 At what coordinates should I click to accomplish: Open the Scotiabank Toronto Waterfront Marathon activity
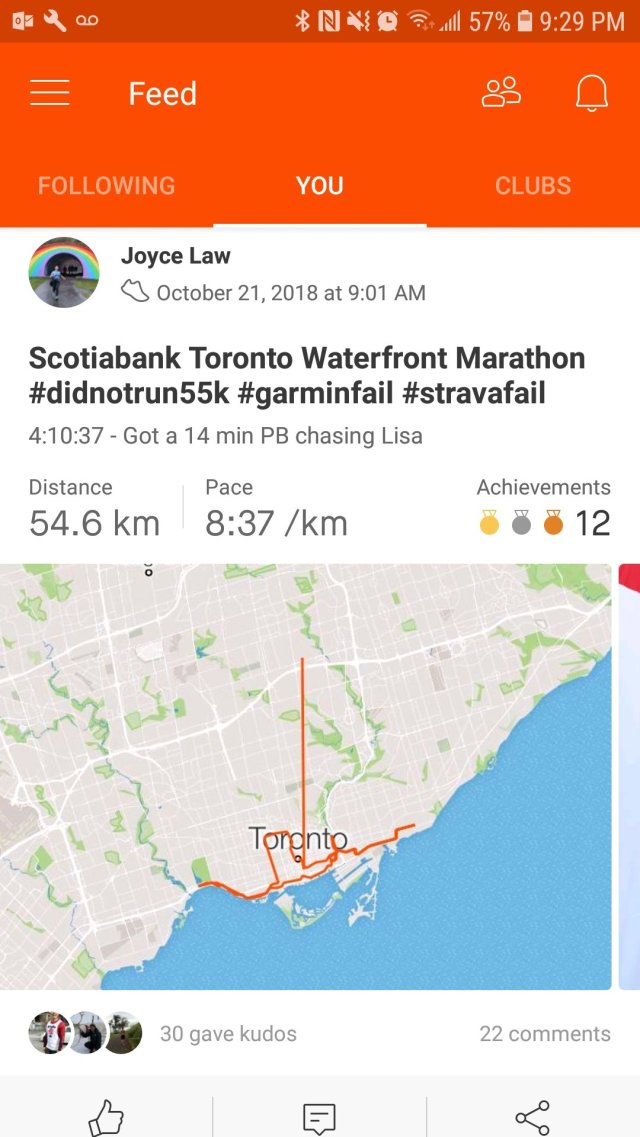(307, 374)
